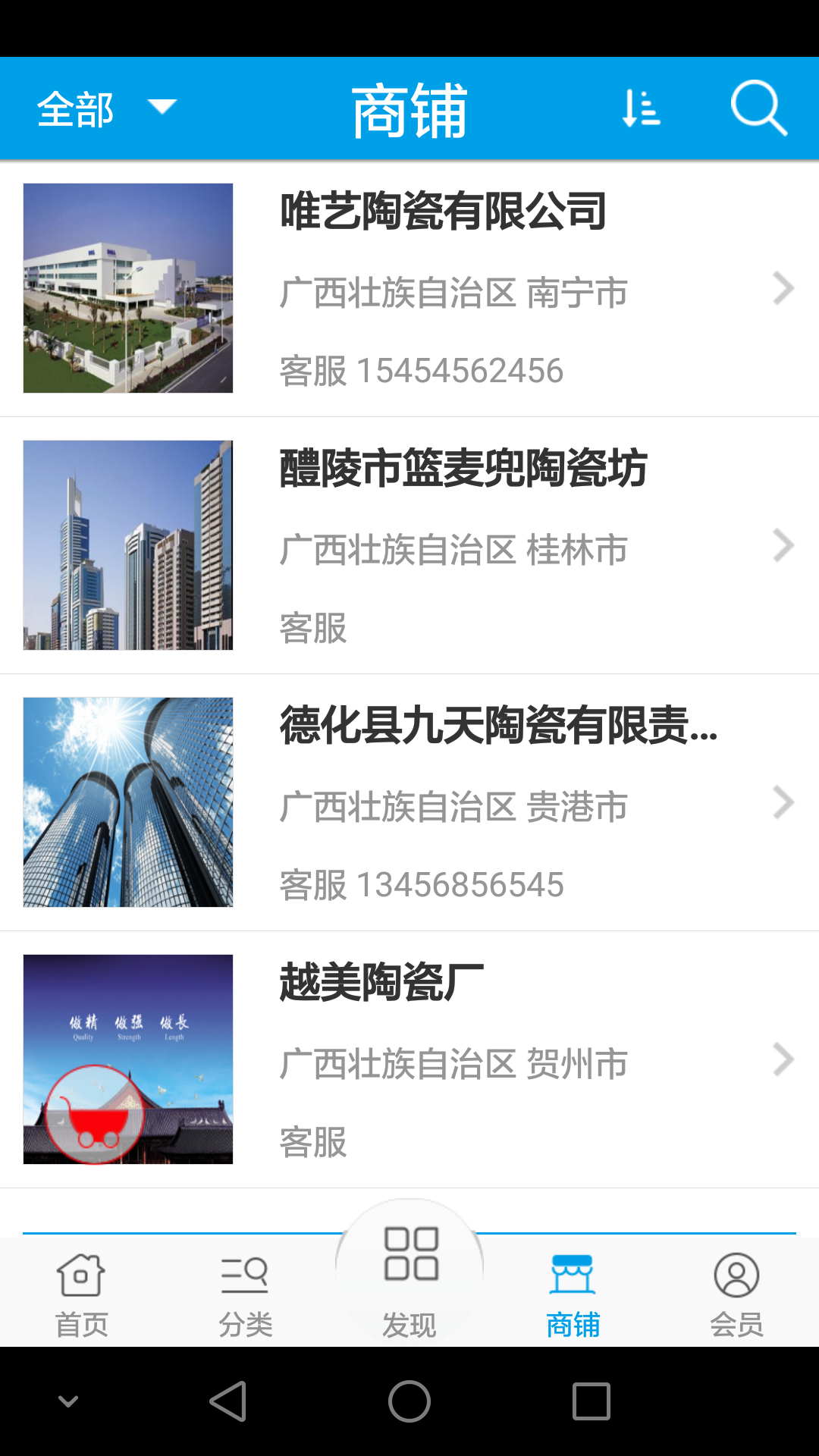The width and height of the screenshot is (819, 1456).
Task: Tap the 德化县九天陶瓷 skyscraper thumbnail
Action: point(129,802)
